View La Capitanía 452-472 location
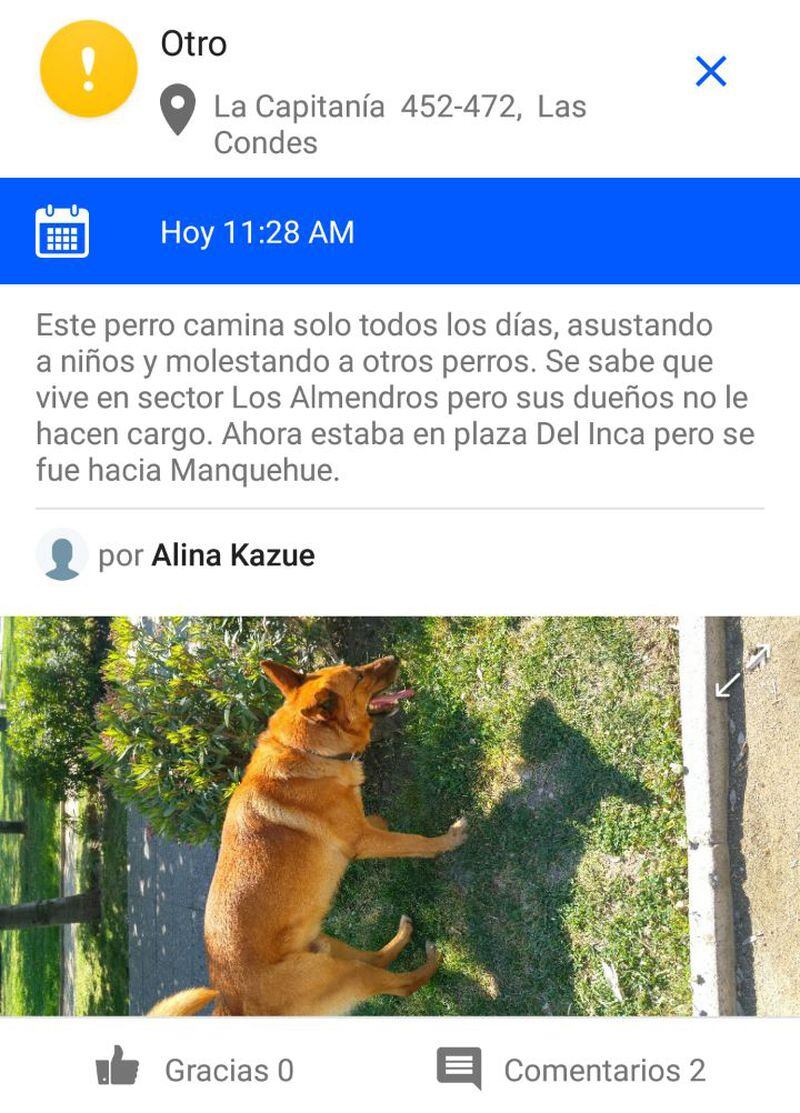 [398, 124]
